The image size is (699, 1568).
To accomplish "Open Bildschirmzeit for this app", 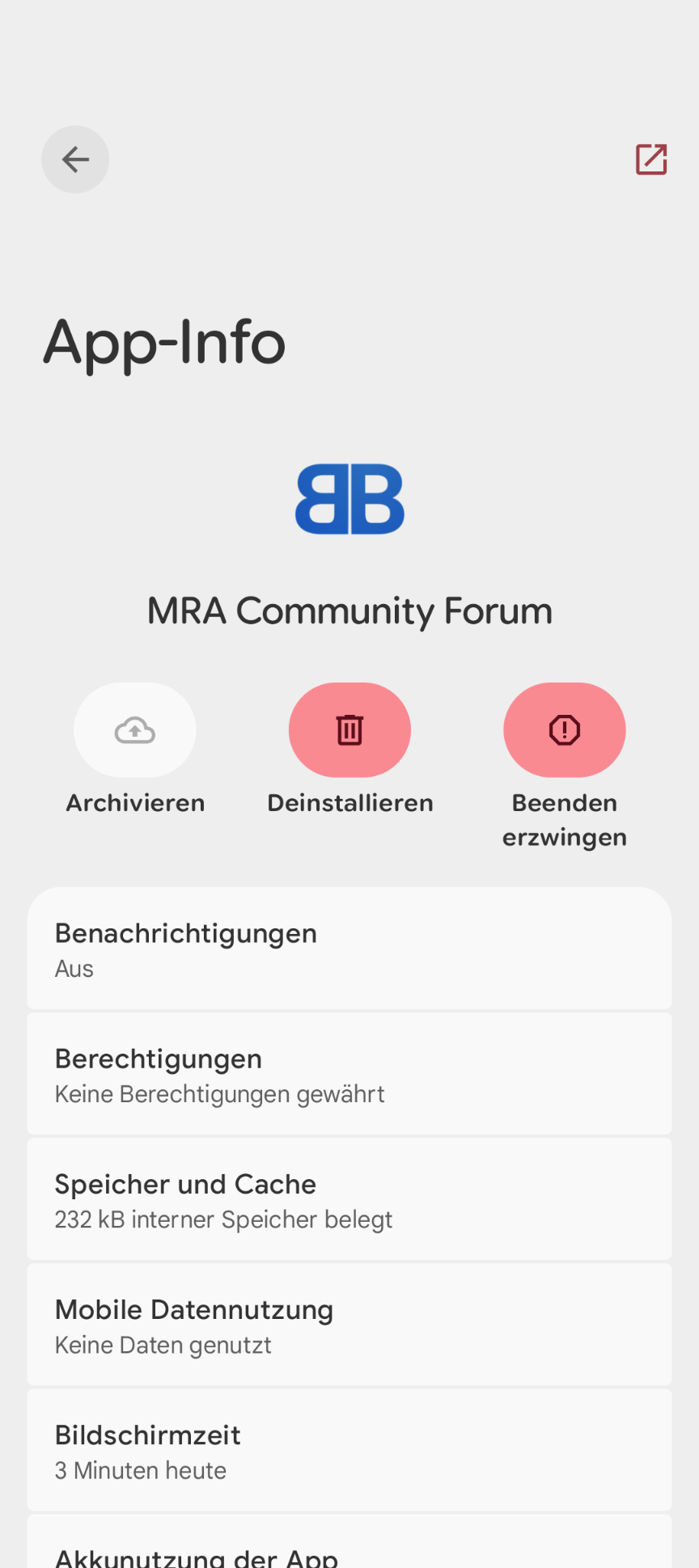I will point(349,1450).
